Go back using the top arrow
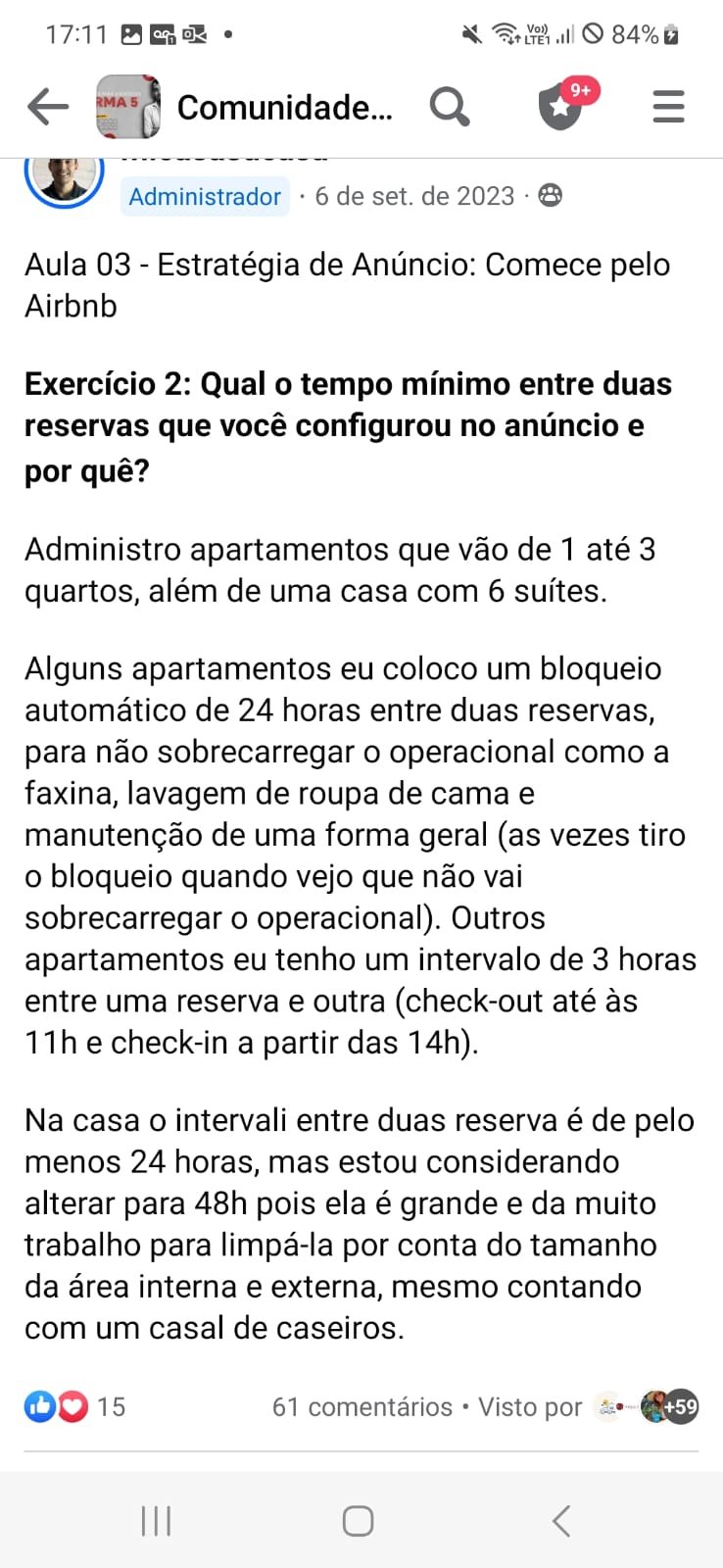This screenshot has width=723, height=1568. click(47, 106)
